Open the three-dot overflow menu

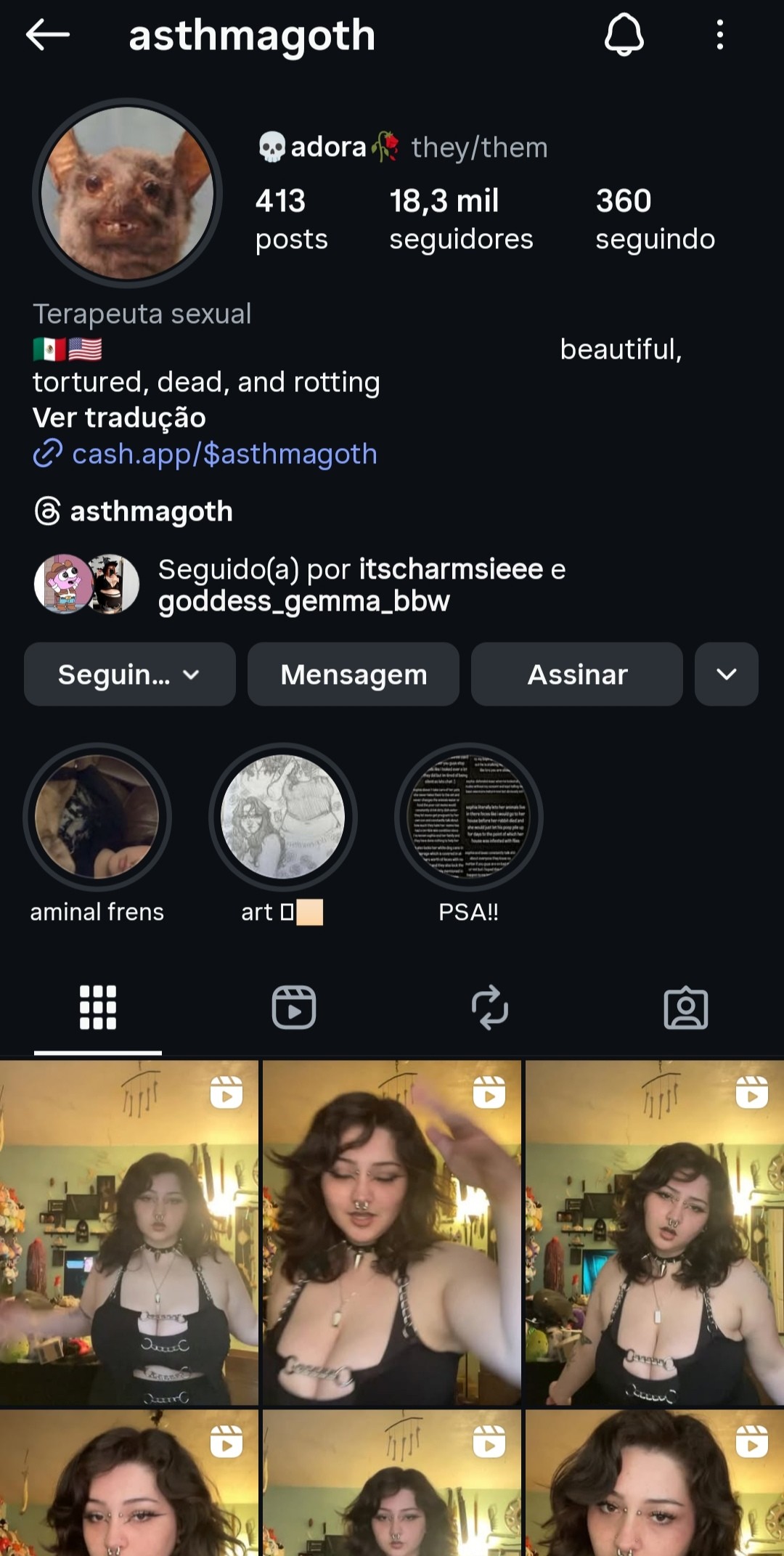(719, 35)
